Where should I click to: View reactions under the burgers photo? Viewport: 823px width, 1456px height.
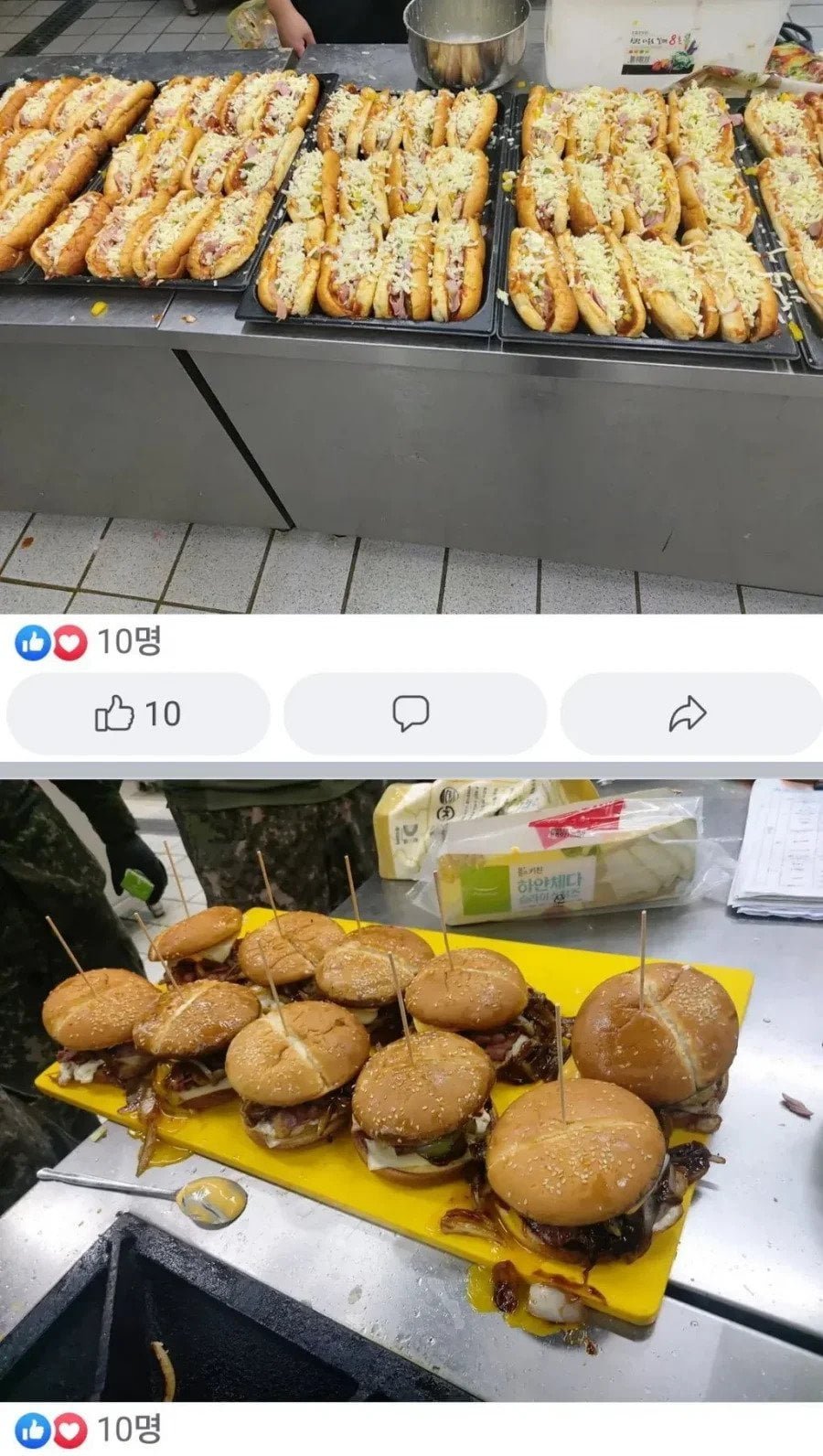point(89,1429)
